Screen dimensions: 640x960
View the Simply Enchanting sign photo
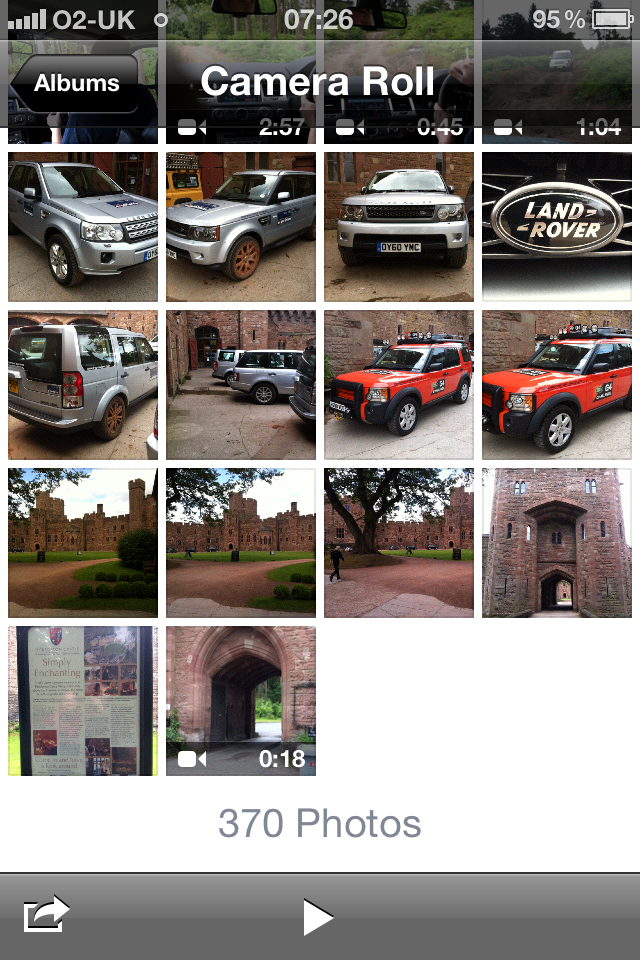coord(82,700)
